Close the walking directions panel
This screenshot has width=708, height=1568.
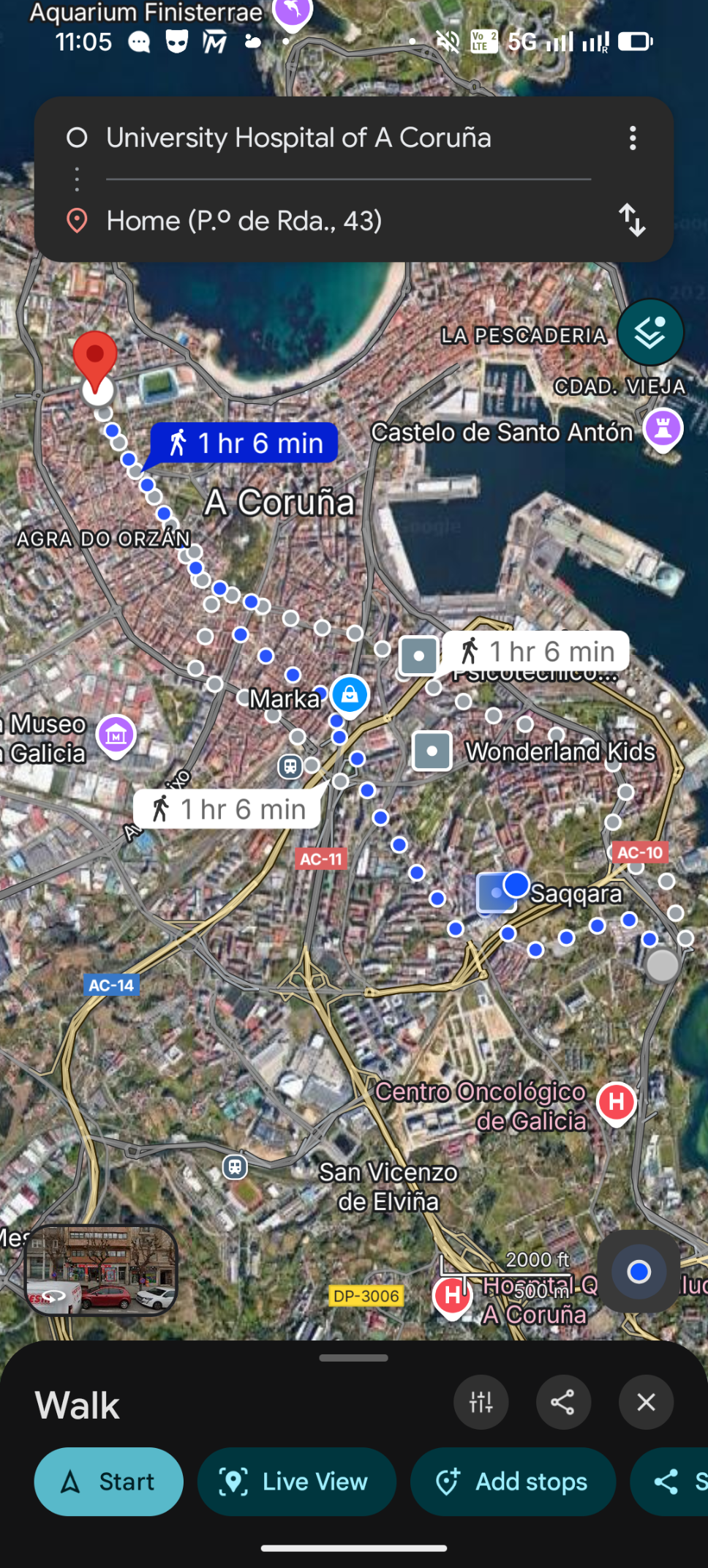click(x=646, y=1402)
